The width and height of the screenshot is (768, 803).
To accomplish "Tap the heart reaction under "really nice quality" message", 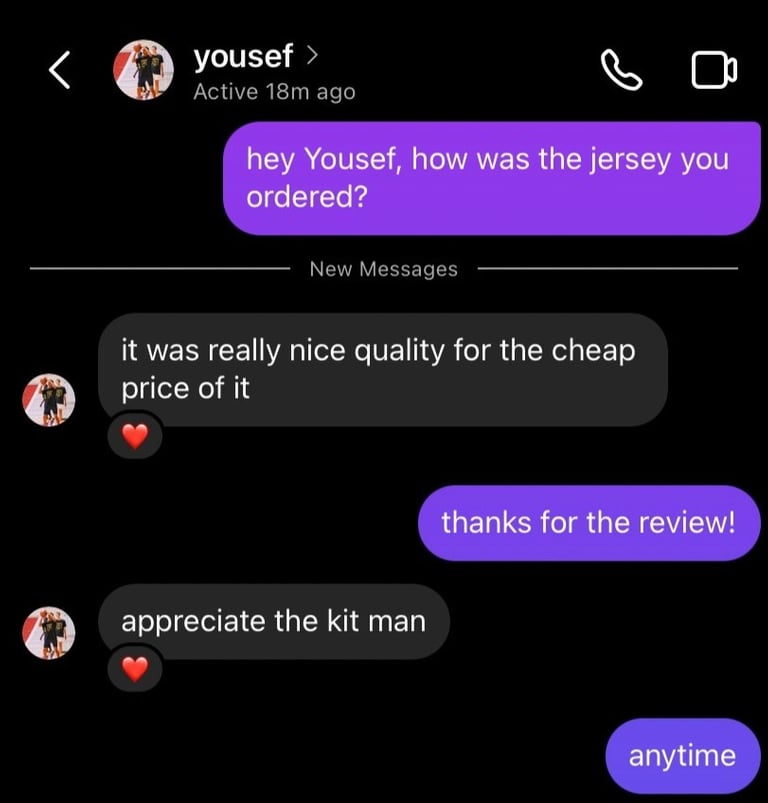I will tap(134, 435).
